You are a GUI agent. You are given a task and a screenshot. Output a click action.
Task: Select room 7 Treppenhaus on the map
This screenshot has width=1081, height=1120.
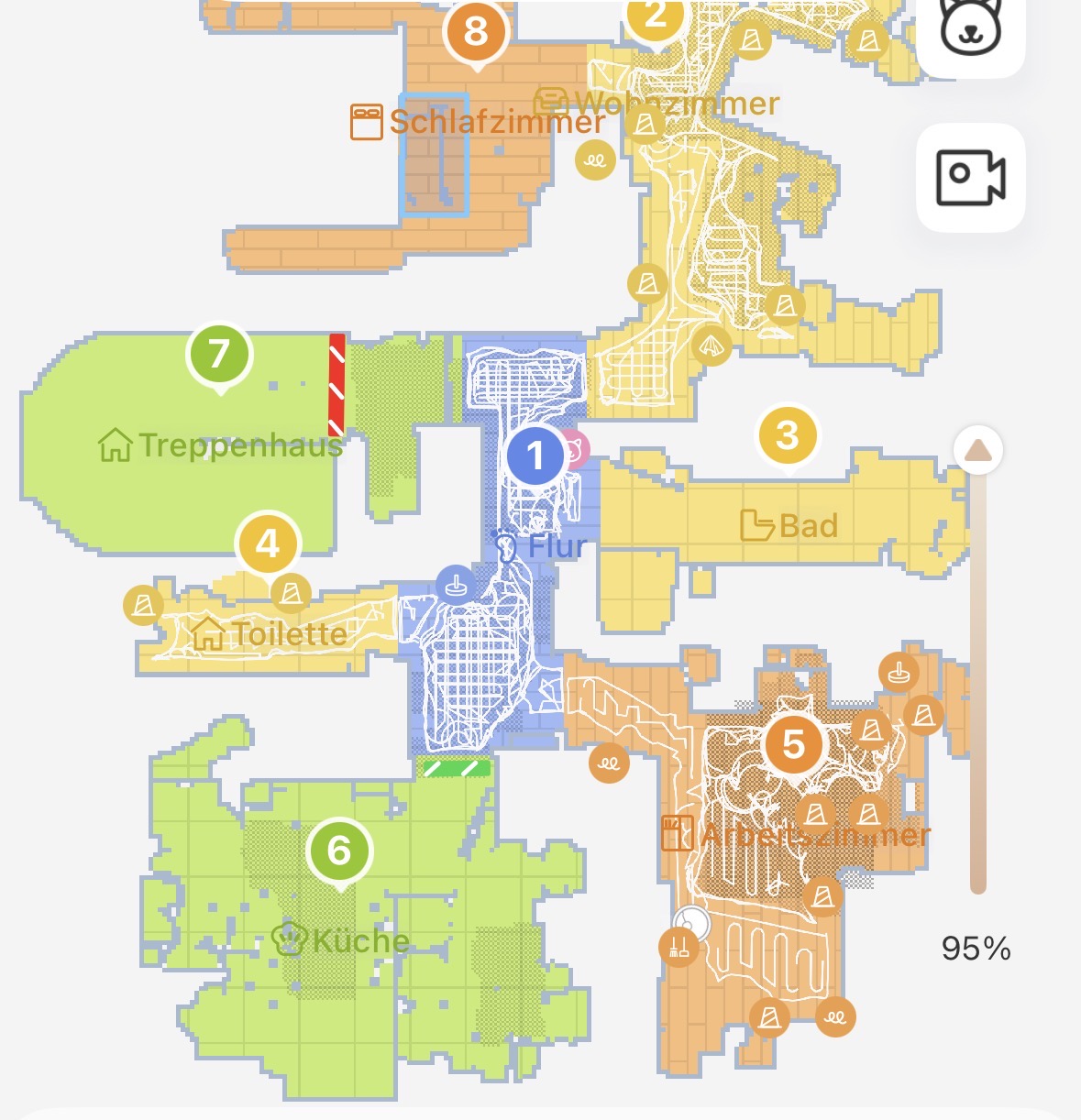(218, 354)
